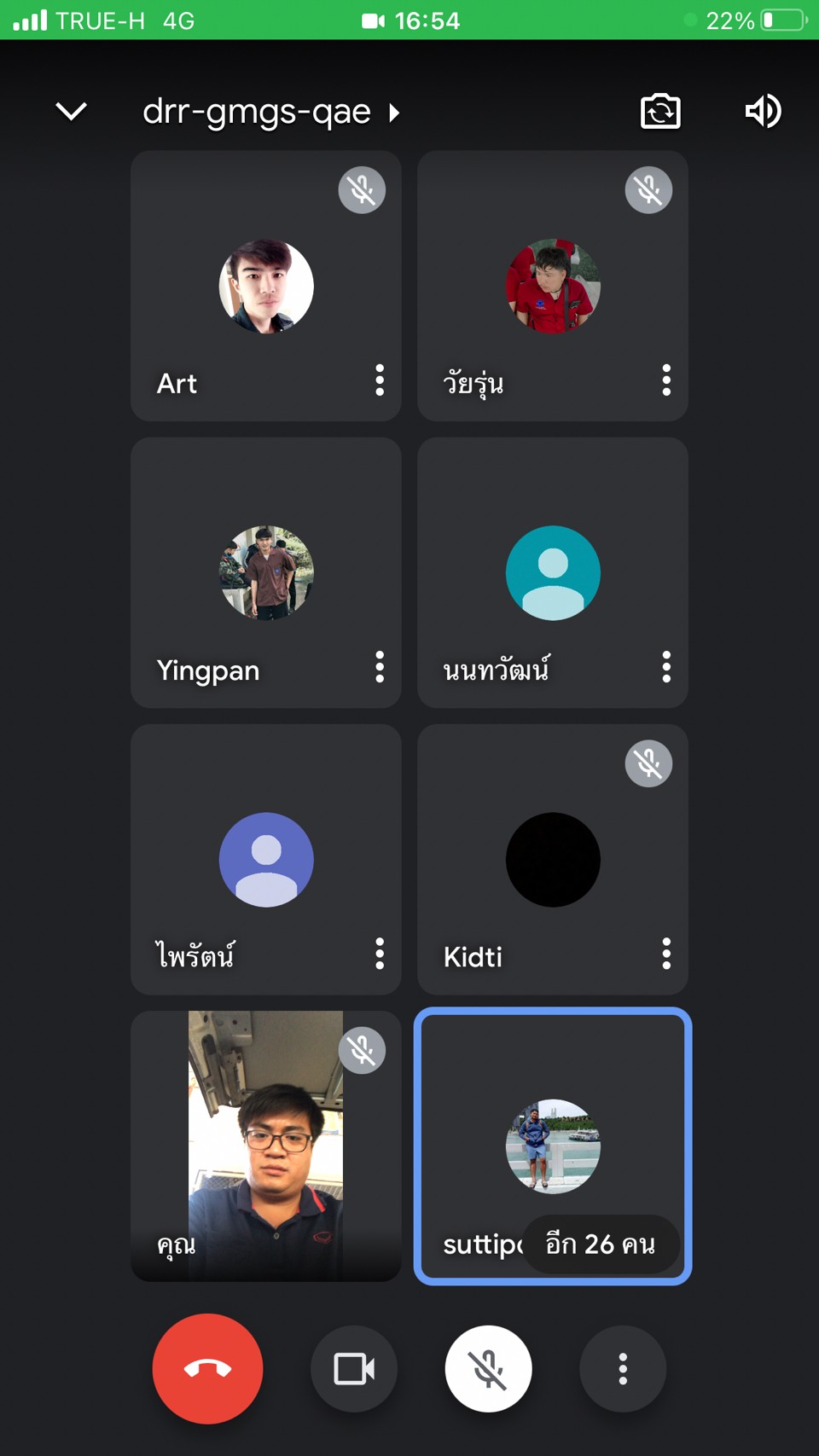This screenshot has height=1456, width=819.
Task: Toggle your camera off
Action: point(354,1368)
